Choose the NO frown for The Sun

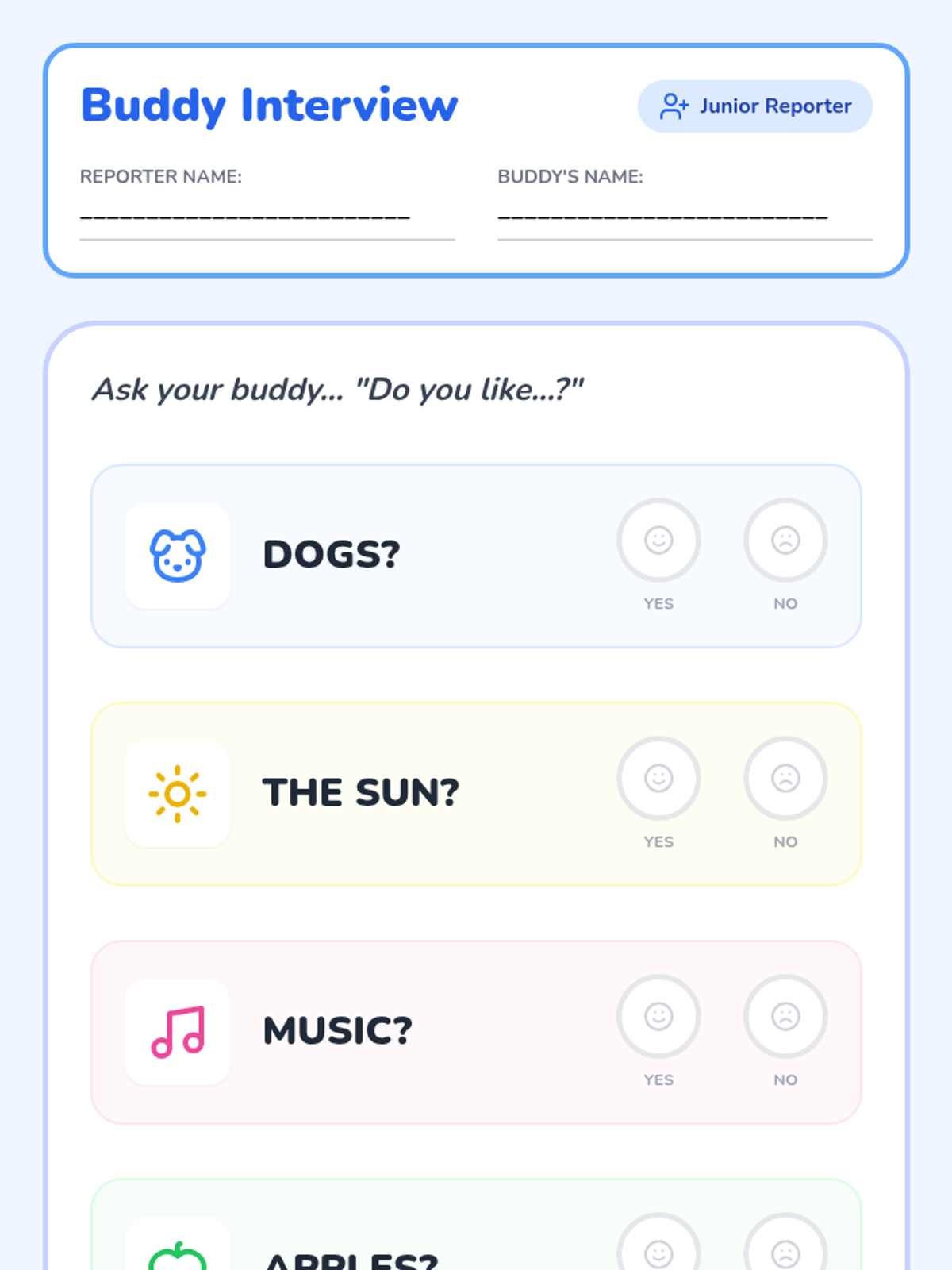tap(785, 778)
